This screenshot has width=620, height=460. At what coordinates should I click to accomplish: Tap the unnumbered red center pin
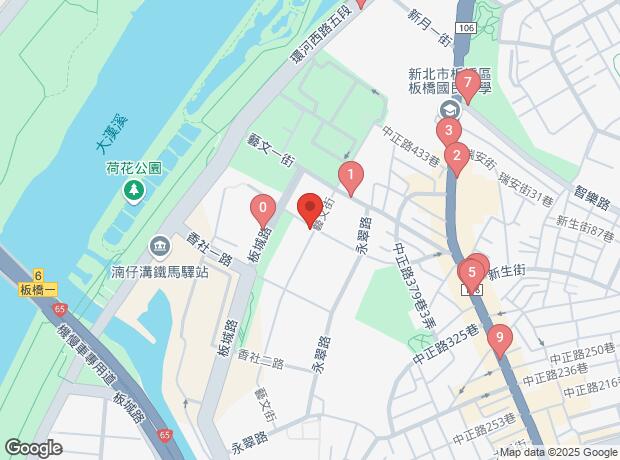point(309,210)
